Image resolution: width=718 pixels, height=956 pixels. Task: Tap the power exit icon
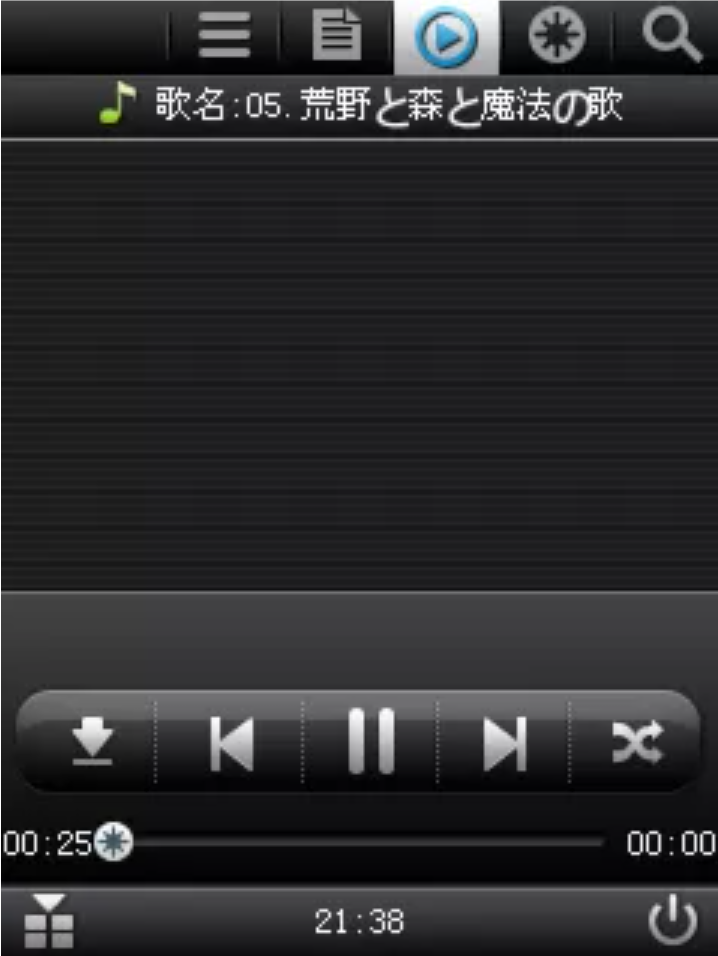point(671,921)
